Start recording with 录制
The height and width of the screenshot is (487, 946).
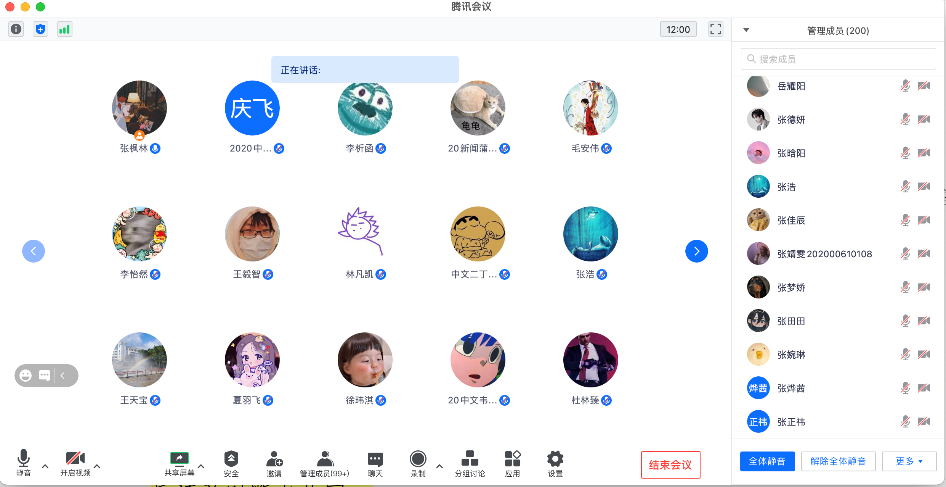coord(418,462)
